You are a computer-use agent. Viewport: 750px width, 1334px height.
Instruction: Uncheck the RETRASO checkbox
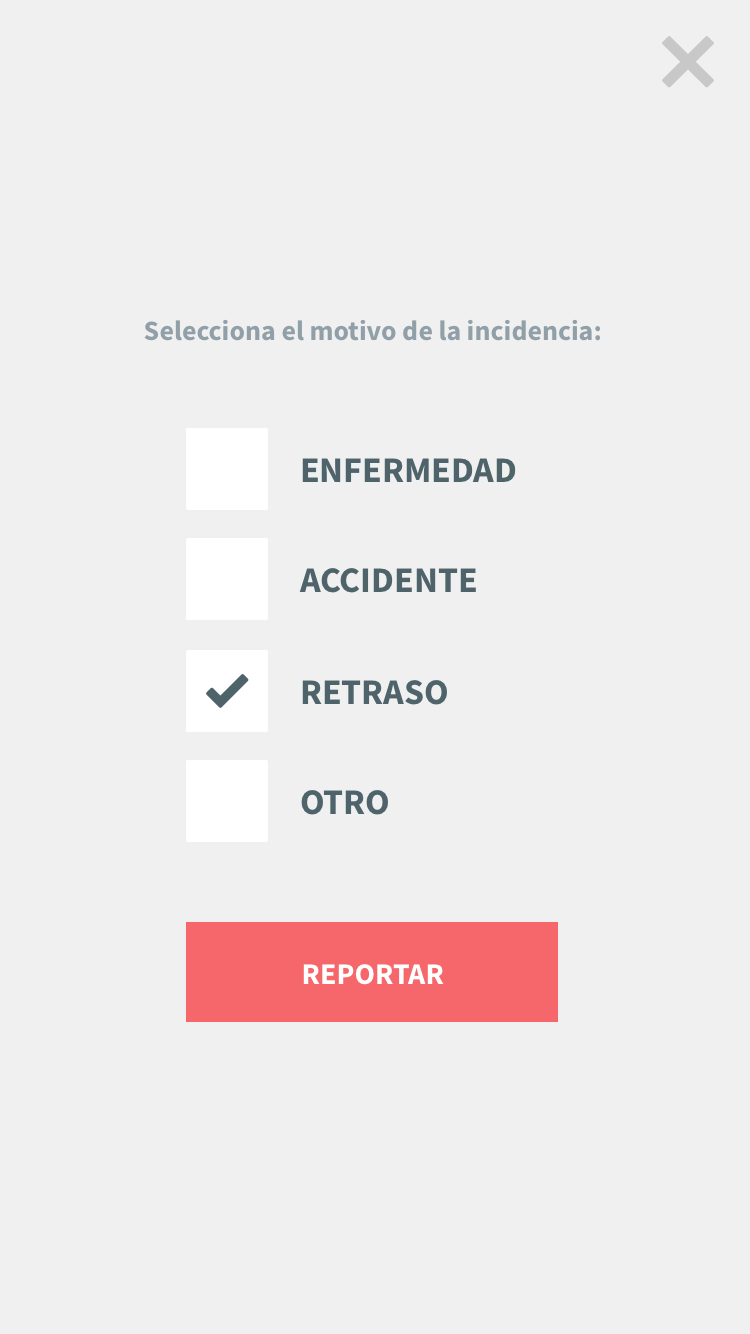click(x=227, y=691)
